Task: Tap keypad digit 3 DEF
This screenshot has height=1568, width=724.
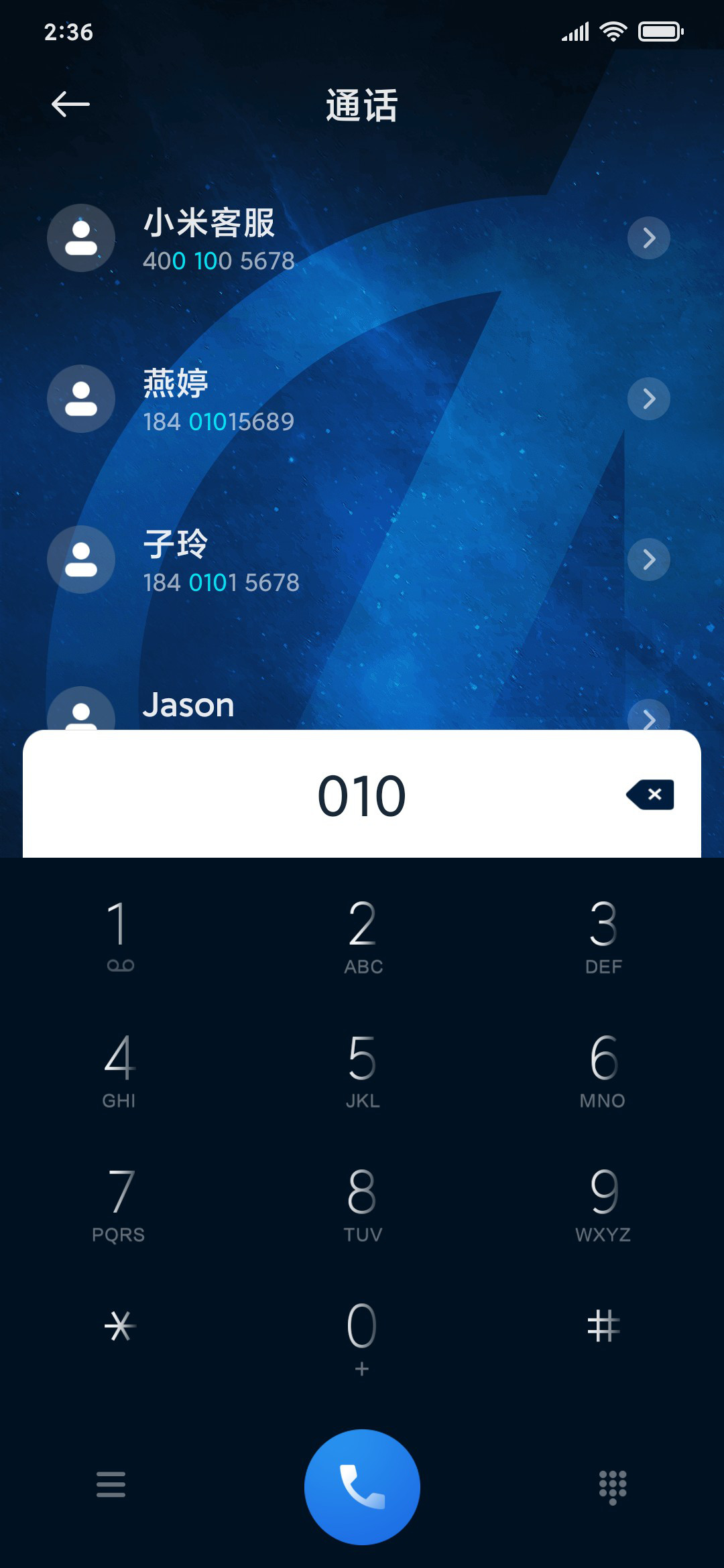Action: (x=603, y=935)
